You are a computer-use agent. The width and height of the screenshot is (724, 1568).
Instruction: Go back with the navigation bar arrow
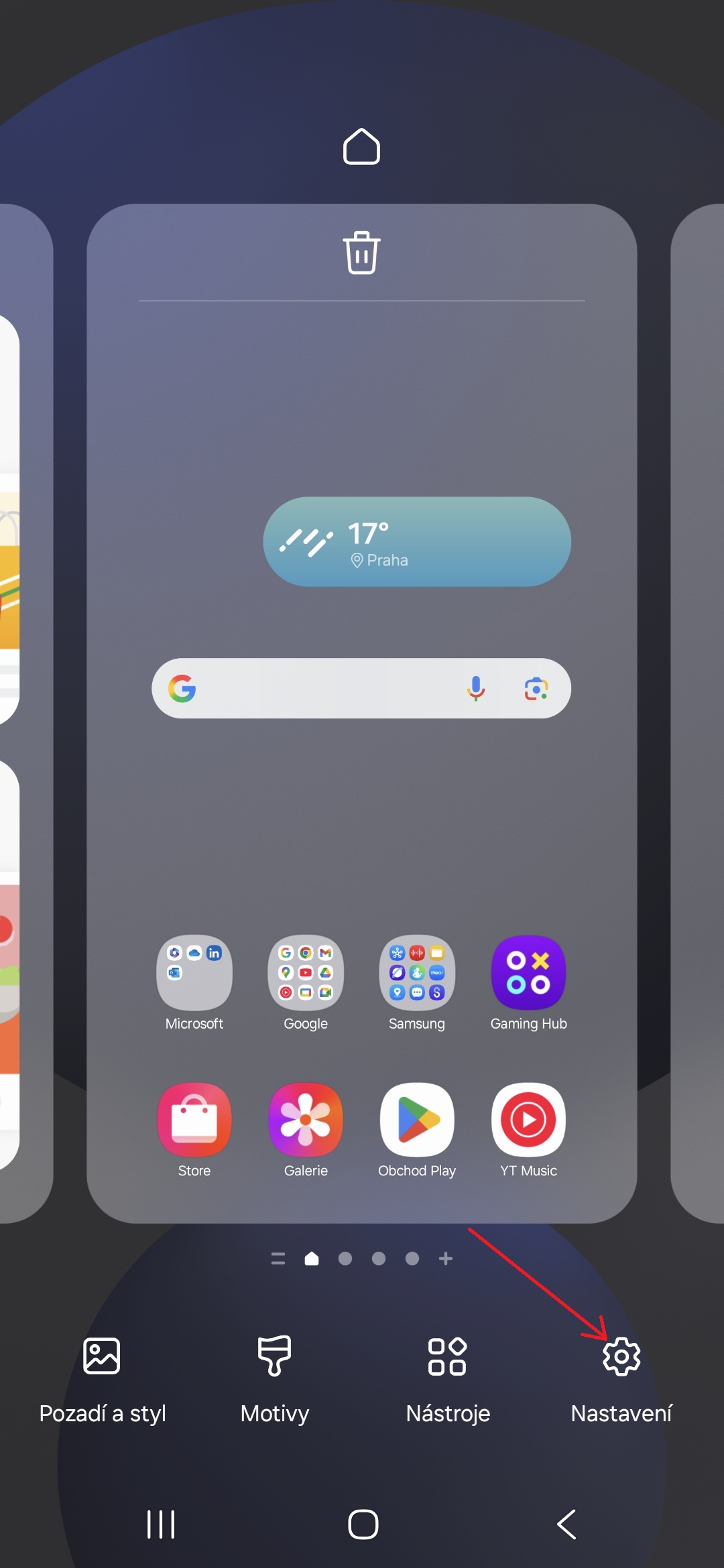click(x=567, y=1524)
